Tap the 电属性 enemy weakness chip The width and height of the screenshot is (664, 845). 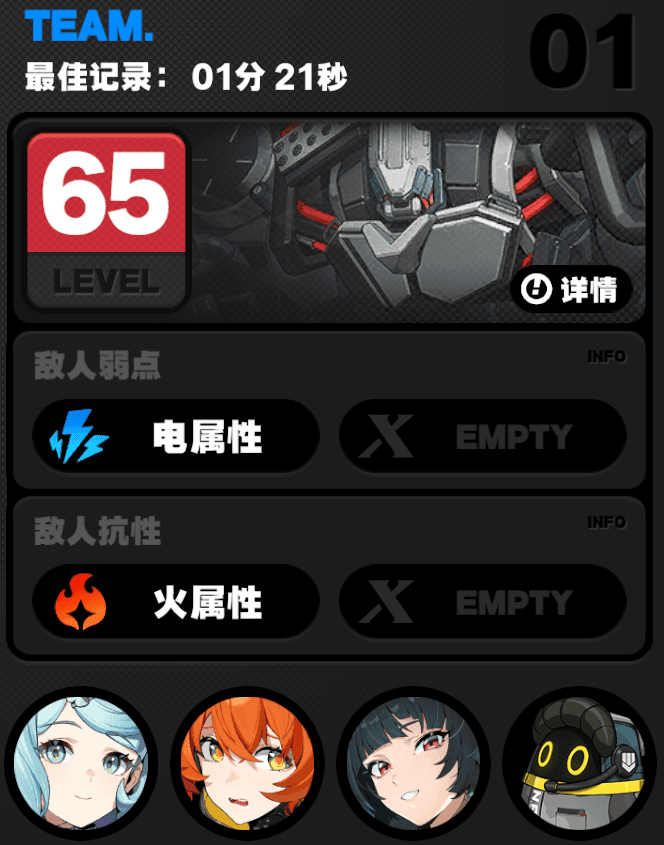176,437
